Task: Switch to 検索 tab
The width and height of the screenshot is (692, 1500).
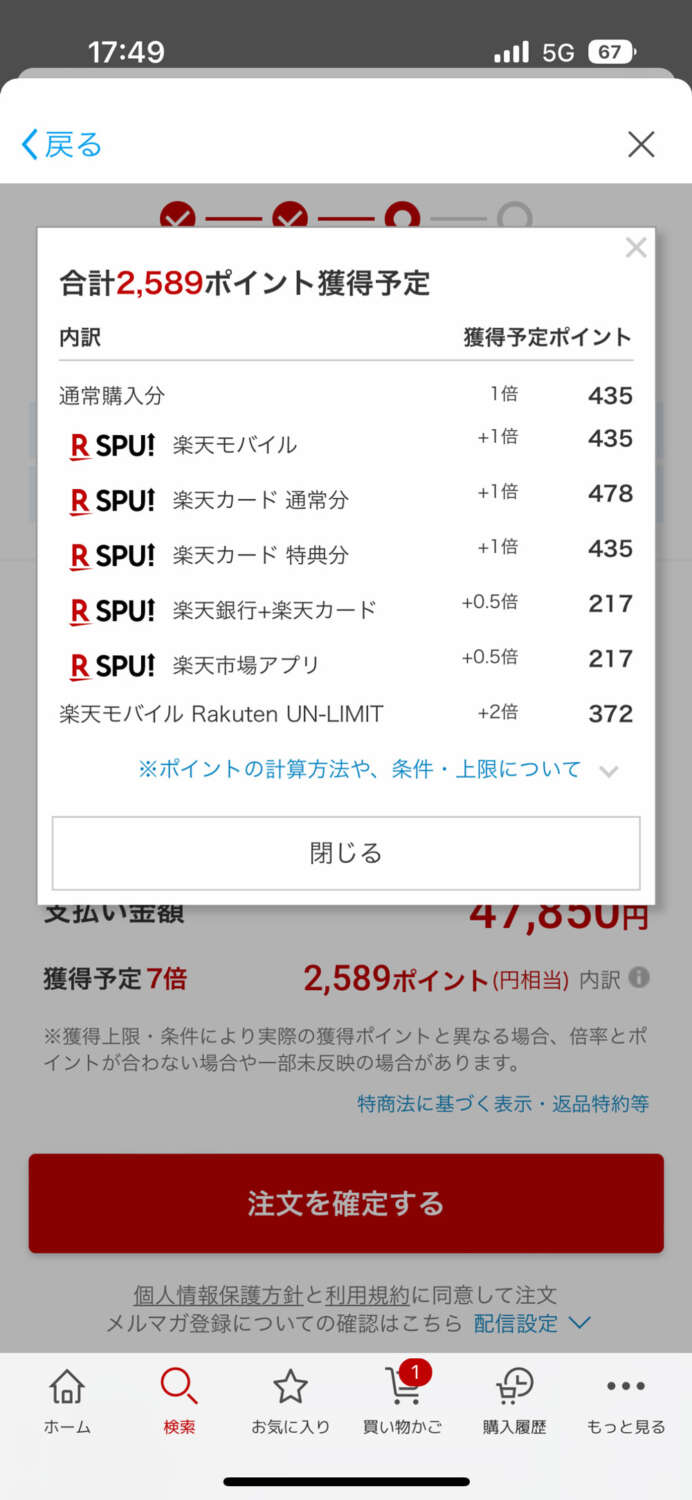Action: tap(179, 1400)
